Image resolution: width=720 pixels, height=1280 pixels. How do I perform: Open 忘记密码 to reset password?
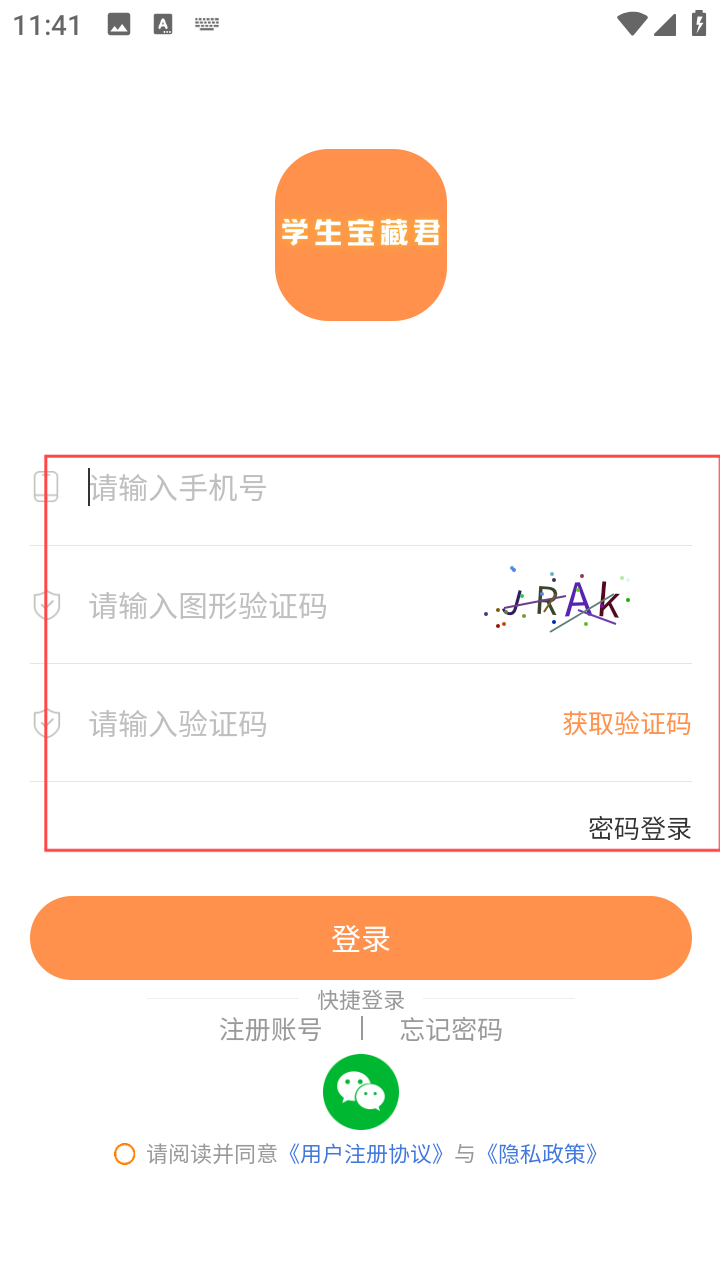[x=451, y=1030]
